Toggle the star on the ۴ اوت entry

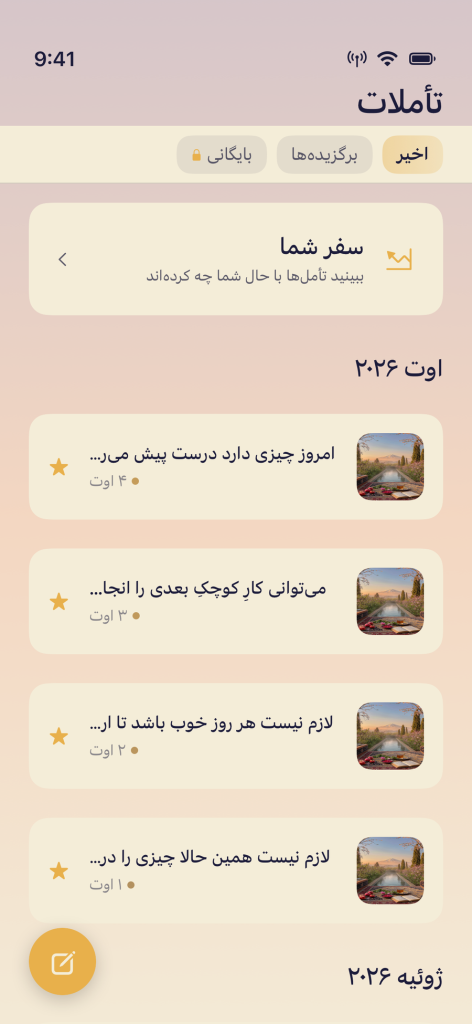[x=59, y=467]
